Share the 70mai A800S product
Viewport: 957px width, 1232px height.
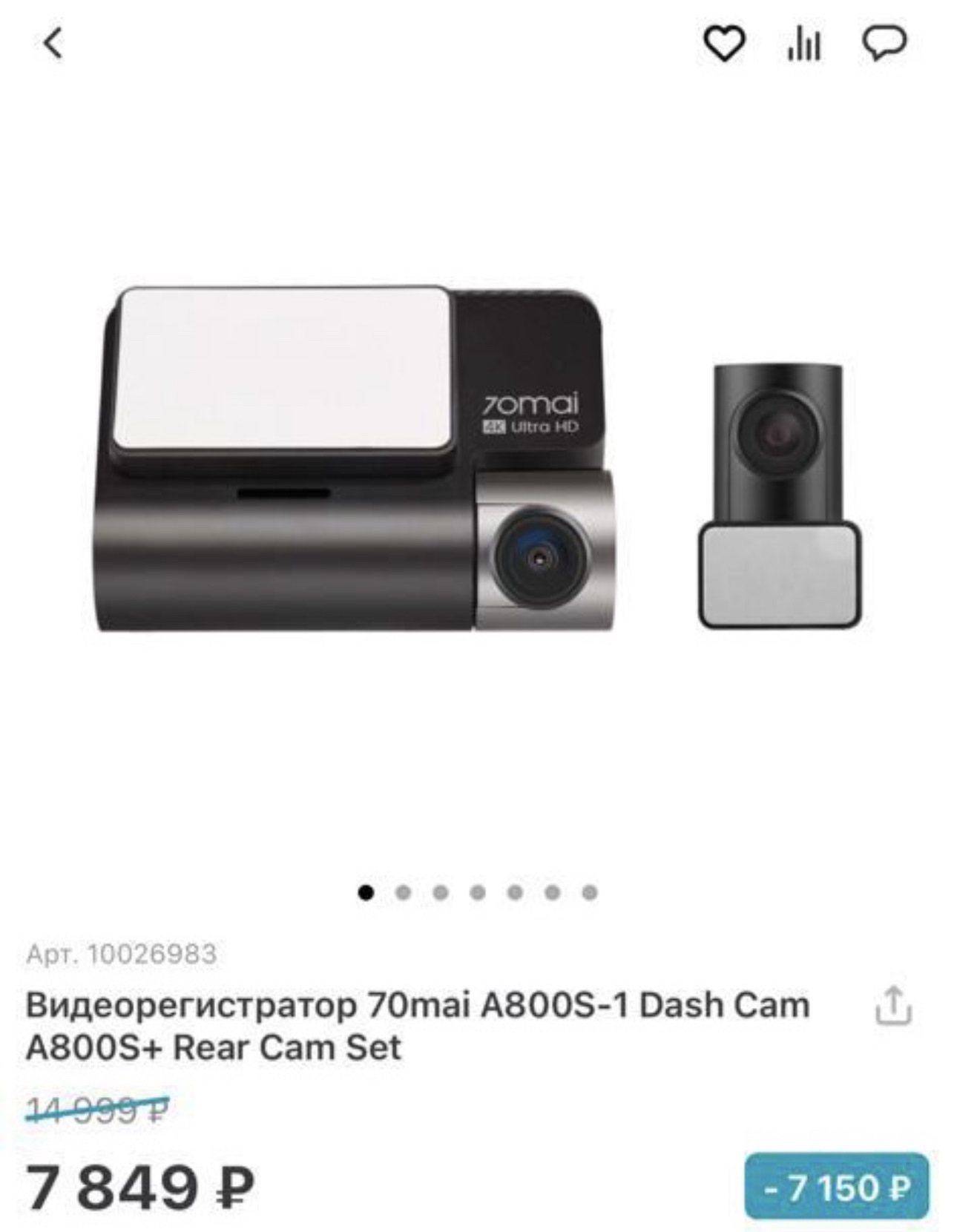tap(893, 1006)
